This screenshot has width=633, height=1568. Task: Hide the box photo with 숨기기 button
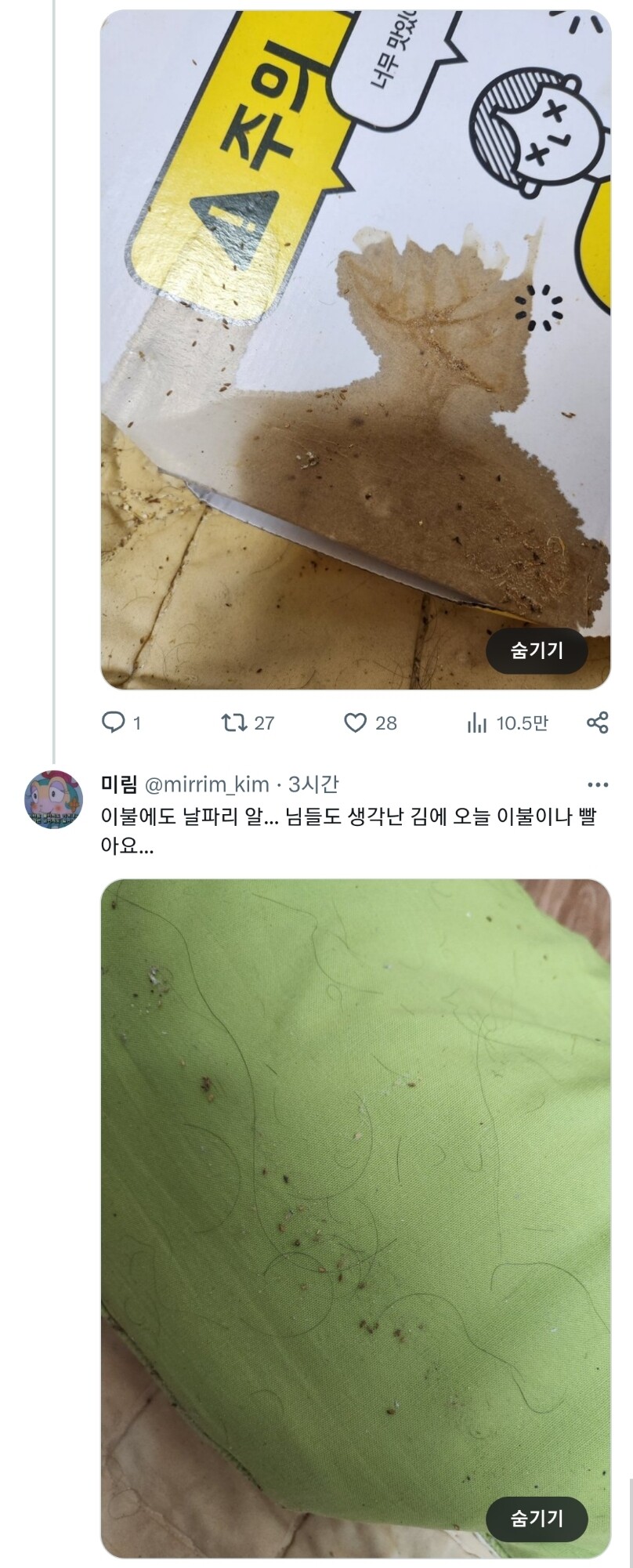point(537,650)
